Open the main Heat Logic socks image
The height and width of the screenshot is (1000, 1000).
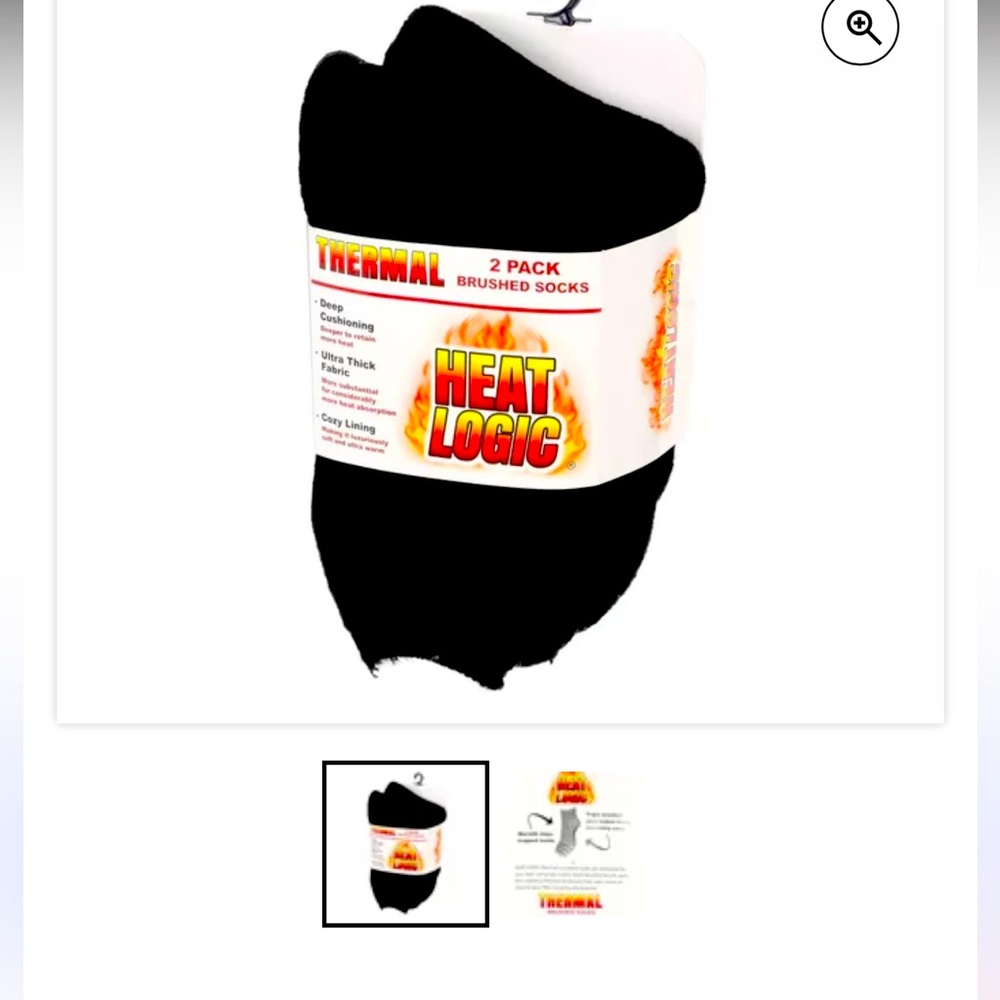tap(500, 360)
